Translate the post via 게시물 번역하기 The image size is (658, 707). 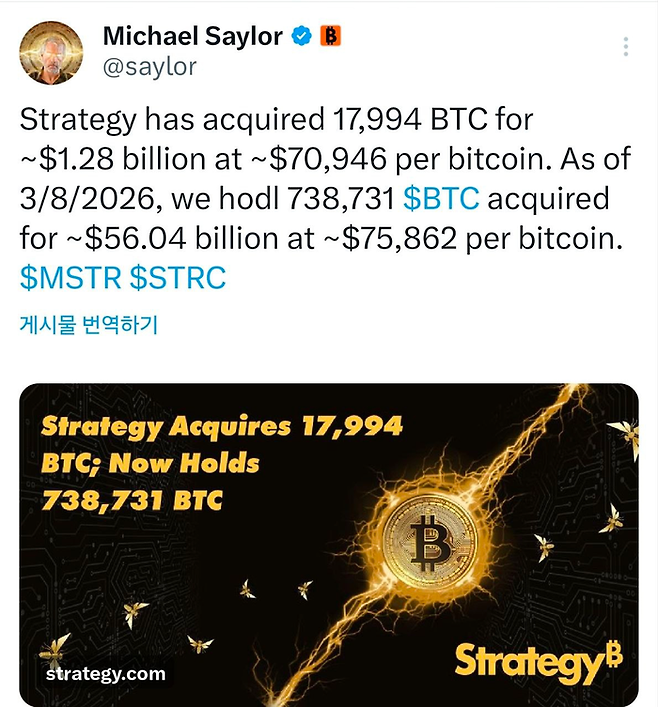click(x=89, y=324)
